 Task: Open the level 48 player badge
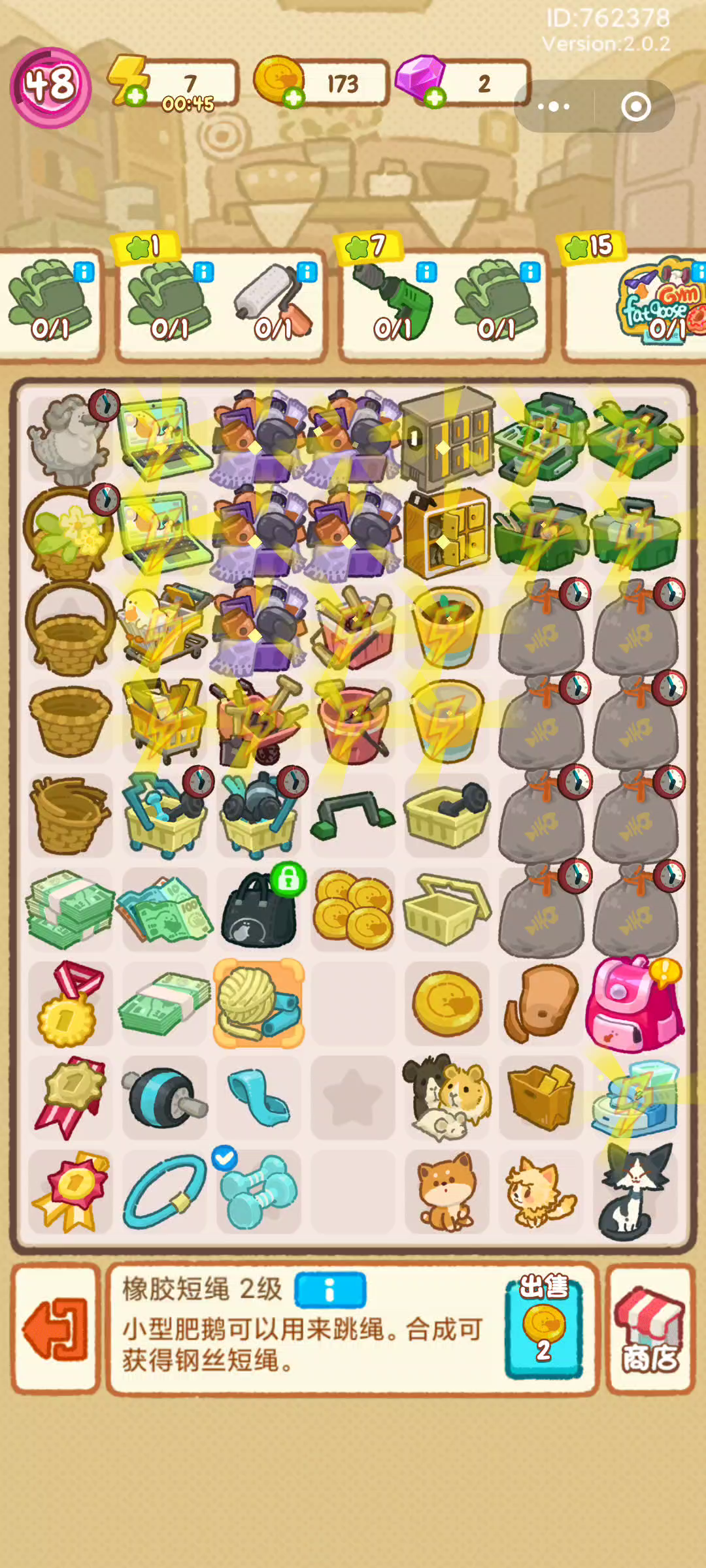(50, 87)
